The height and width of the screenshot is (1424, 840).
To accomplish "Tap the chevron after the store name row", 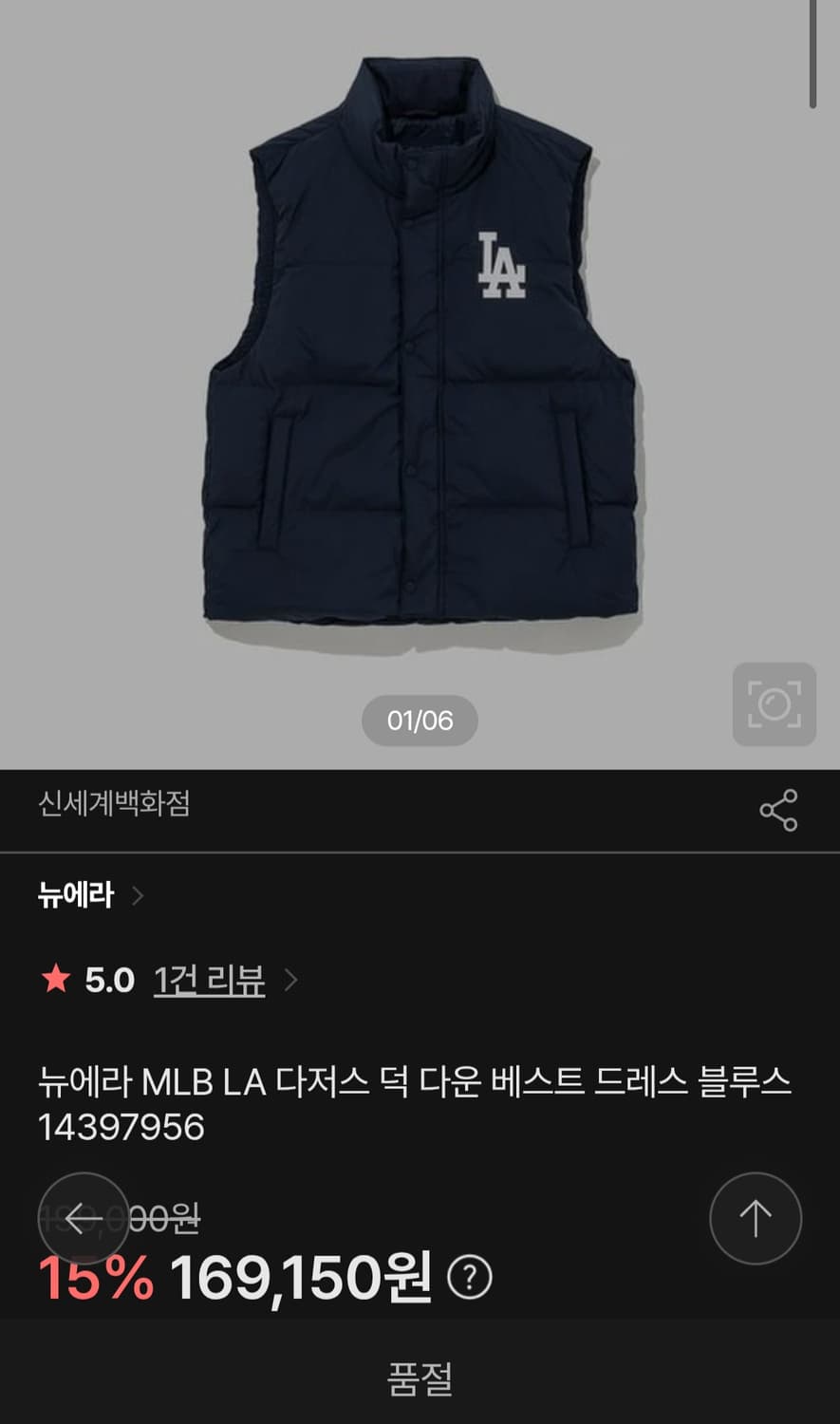I will pyautogui.click(x=140, y=895).
